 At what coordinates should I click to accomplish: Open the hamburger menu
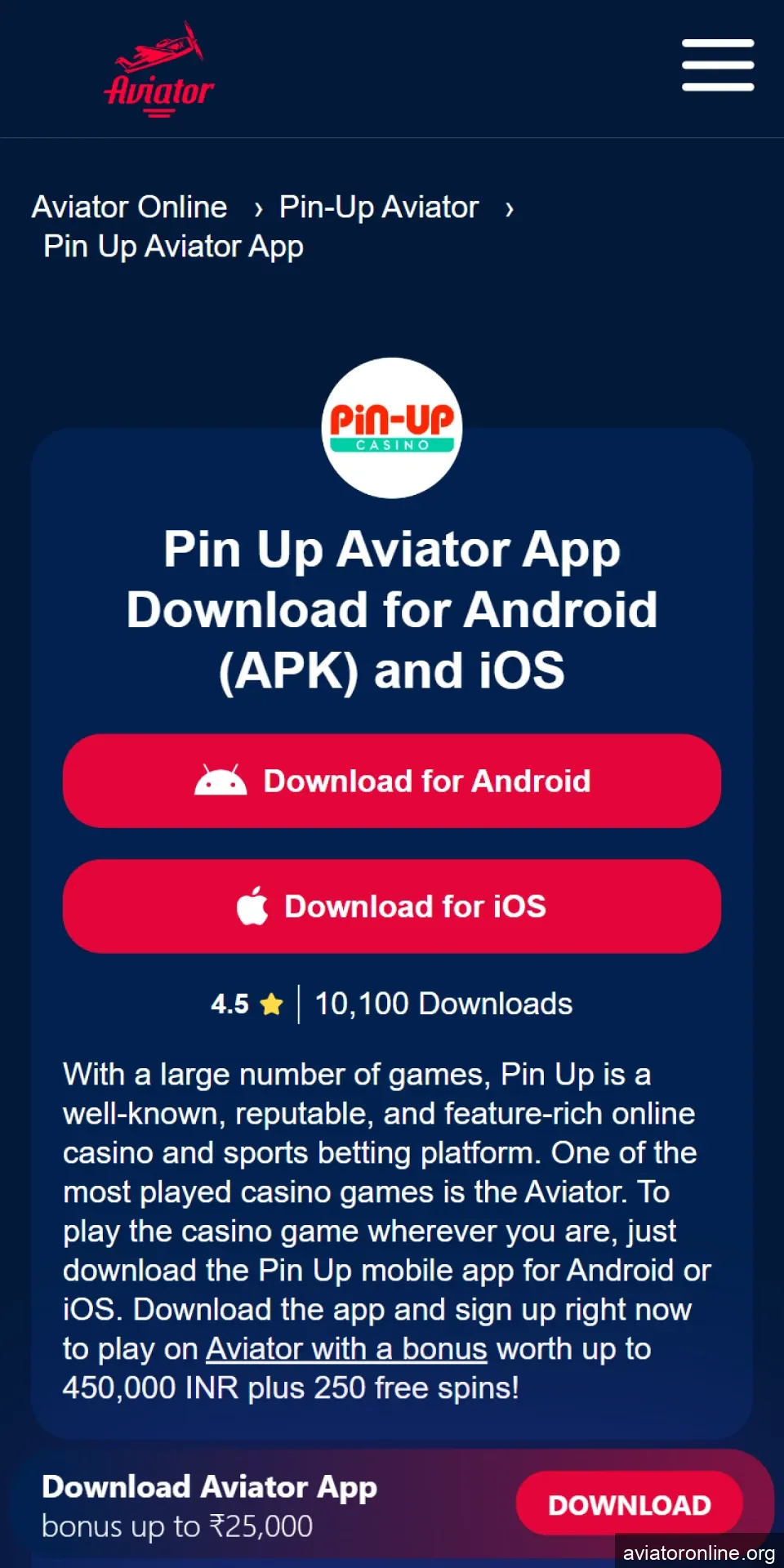coord(717,65)
